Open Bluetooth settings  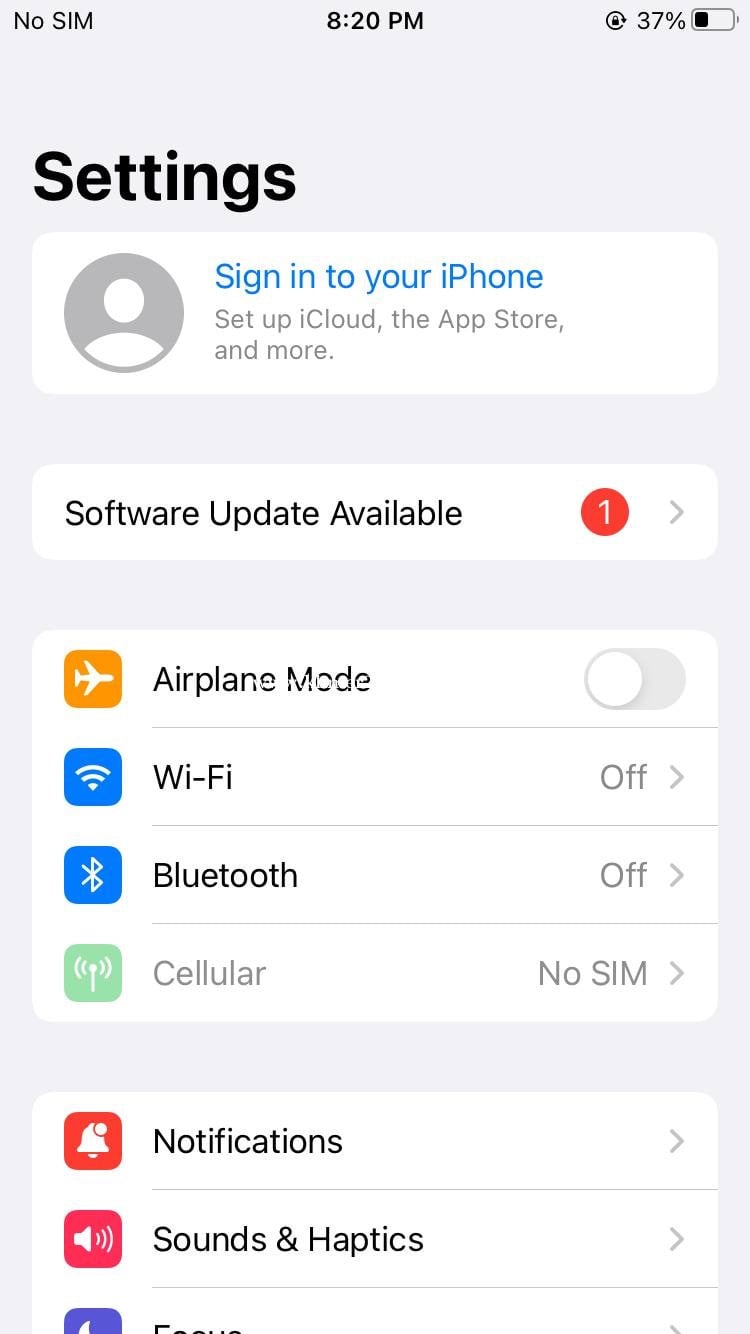click(374, 875)
